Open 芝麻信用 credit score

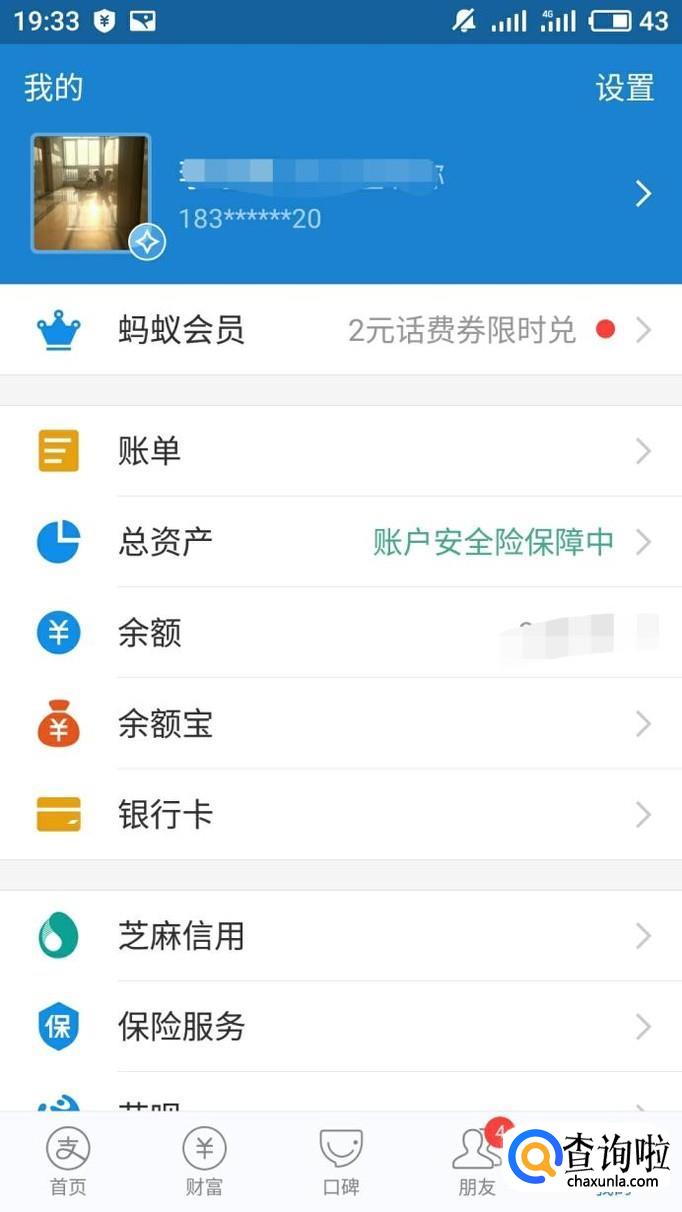[340, 936]
